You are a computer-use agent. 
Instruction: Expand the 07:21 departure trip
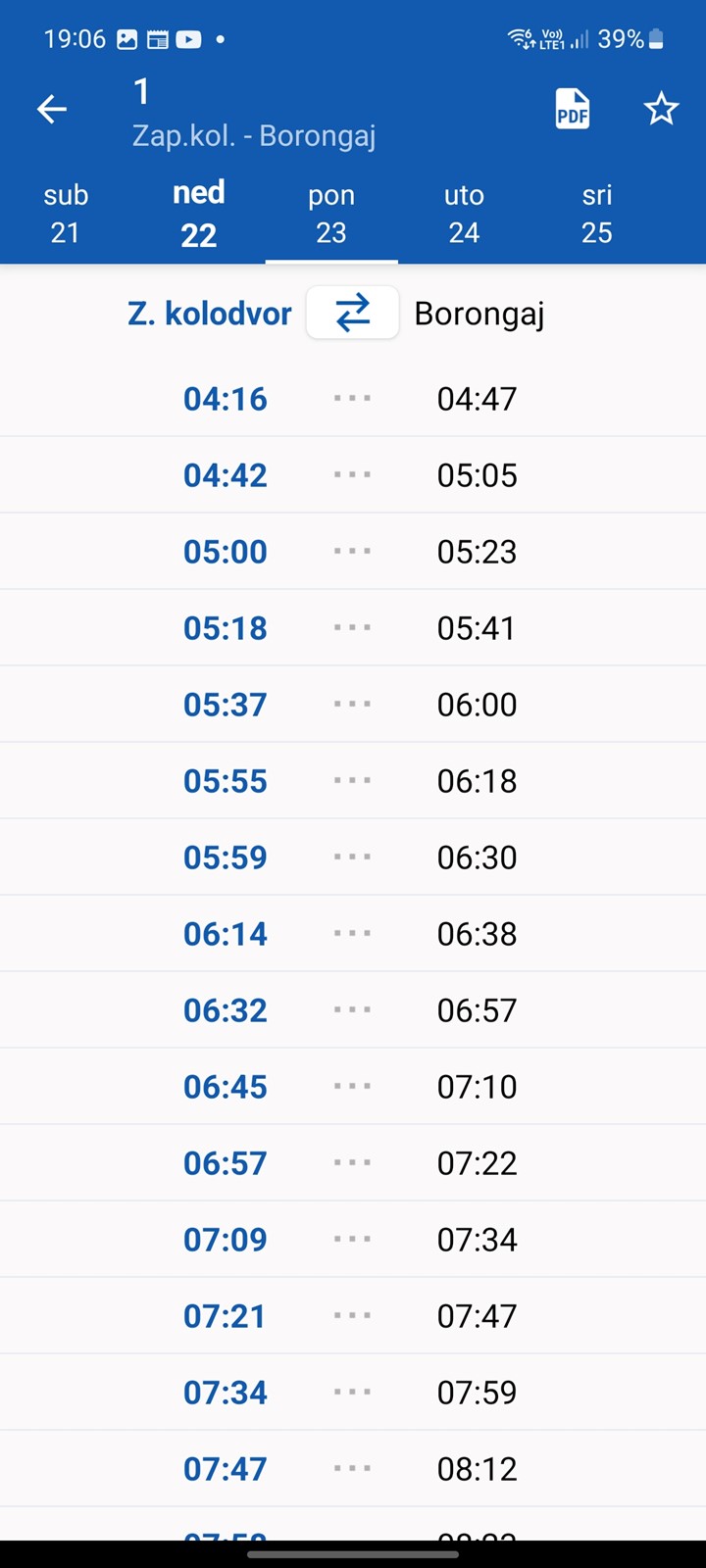click(353, 1316)
